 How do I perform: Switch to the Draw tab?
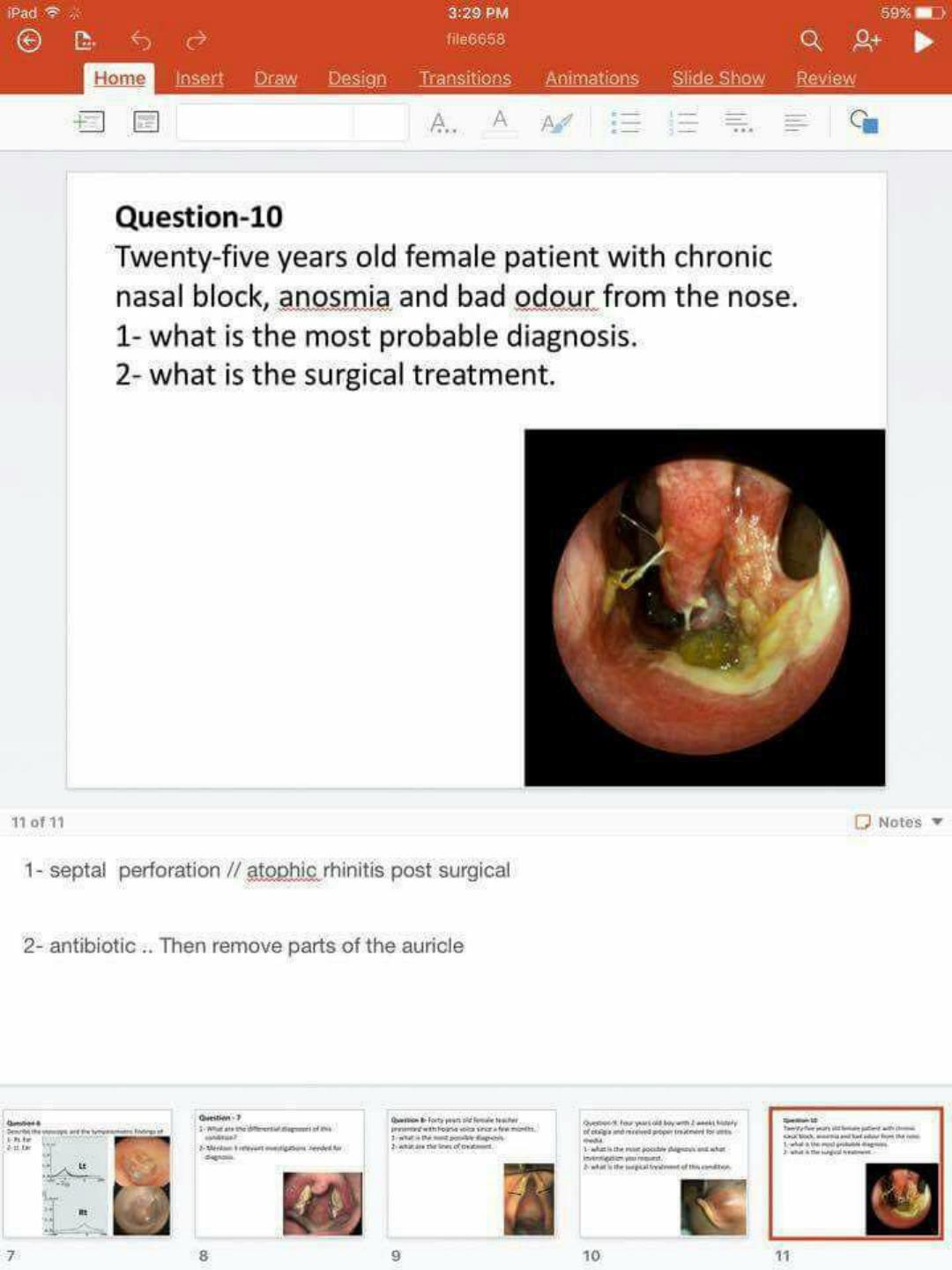tap(275, 78)
